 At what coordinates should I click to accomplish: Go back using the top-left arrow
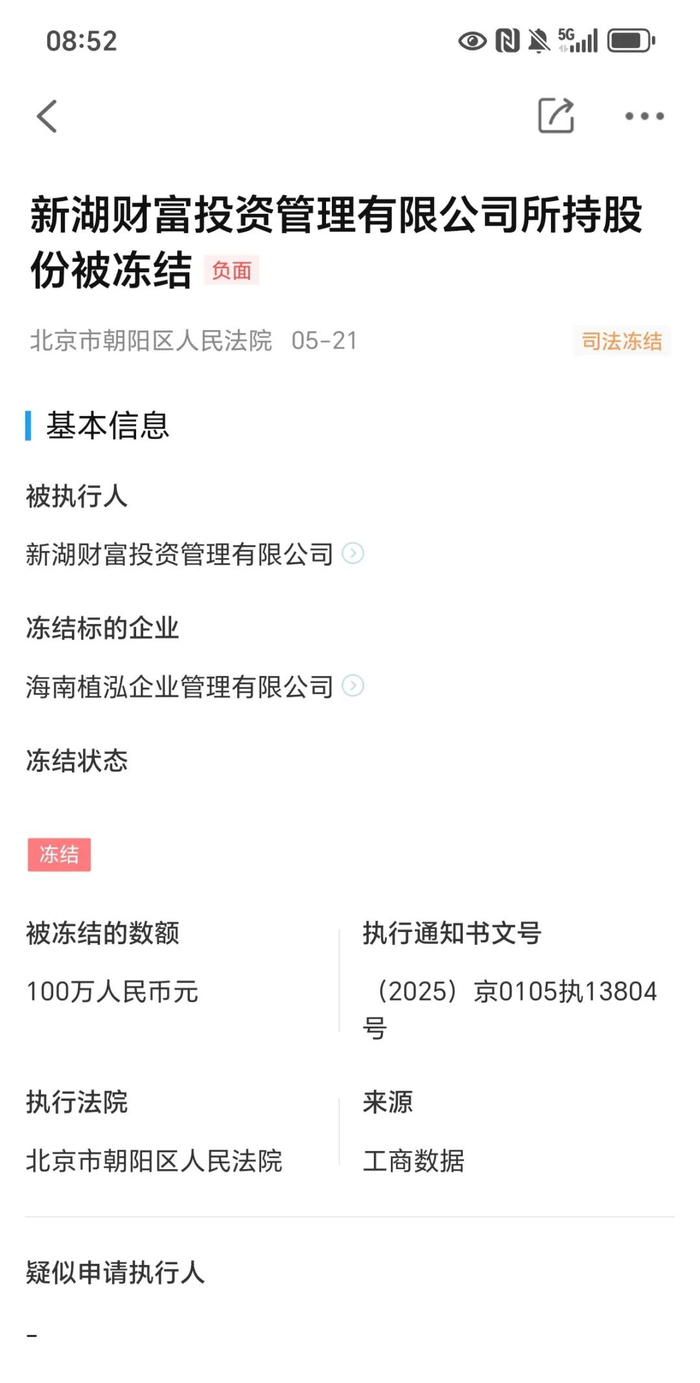coord(47,116)
